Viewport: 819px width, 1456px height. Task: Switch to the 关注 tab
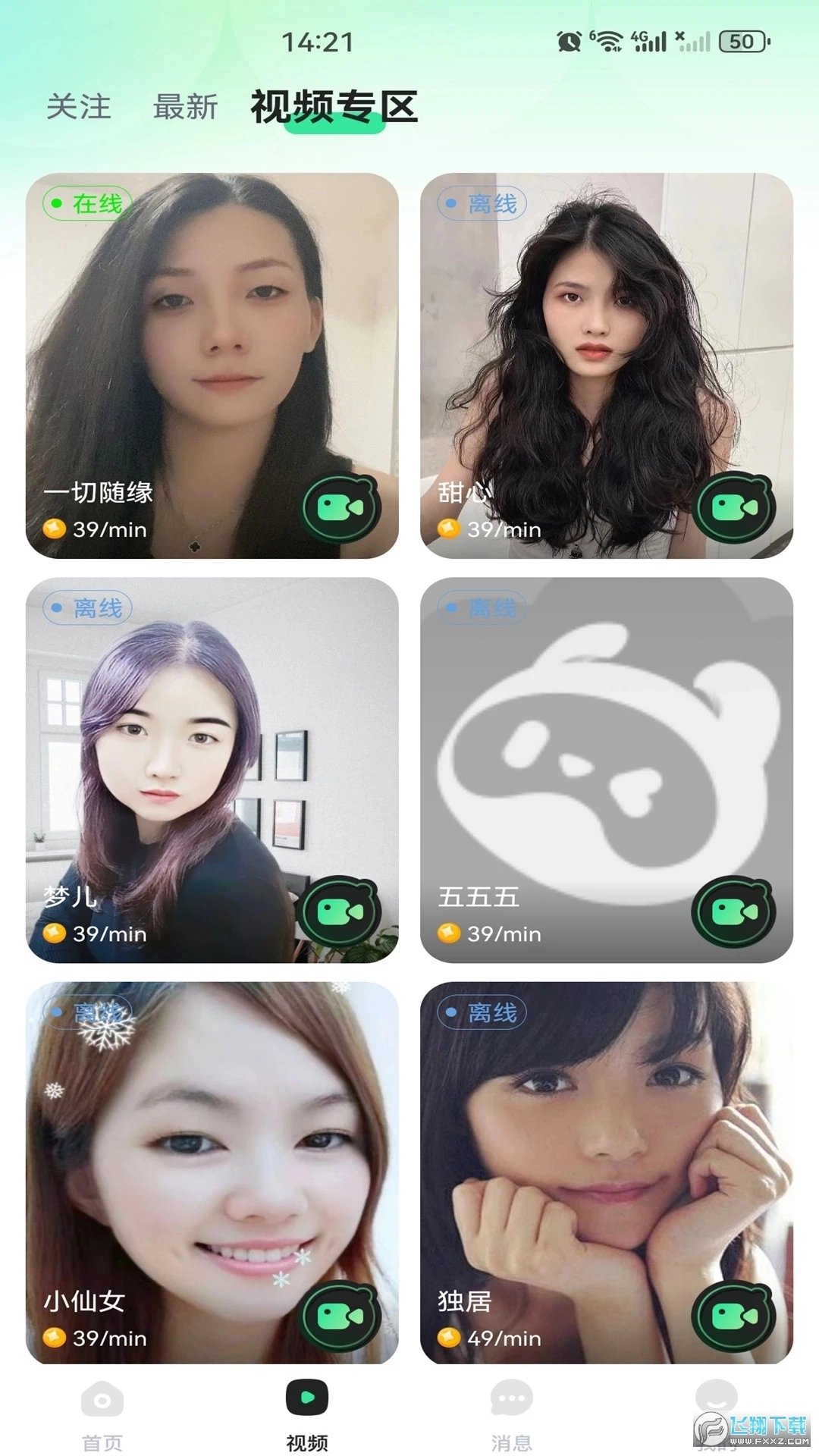point(79,106)
